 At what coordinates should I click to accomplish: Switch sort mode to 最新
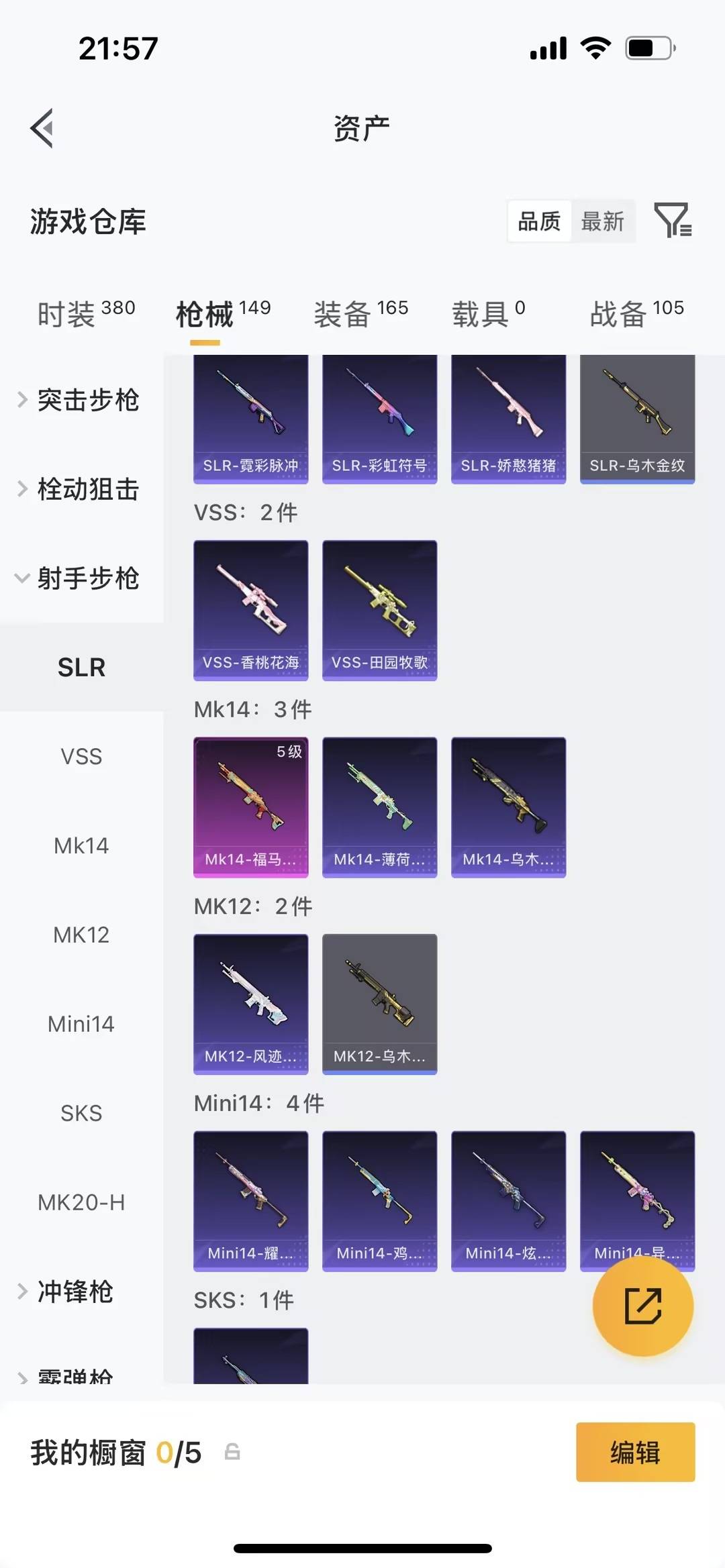(x=603, y=221)
